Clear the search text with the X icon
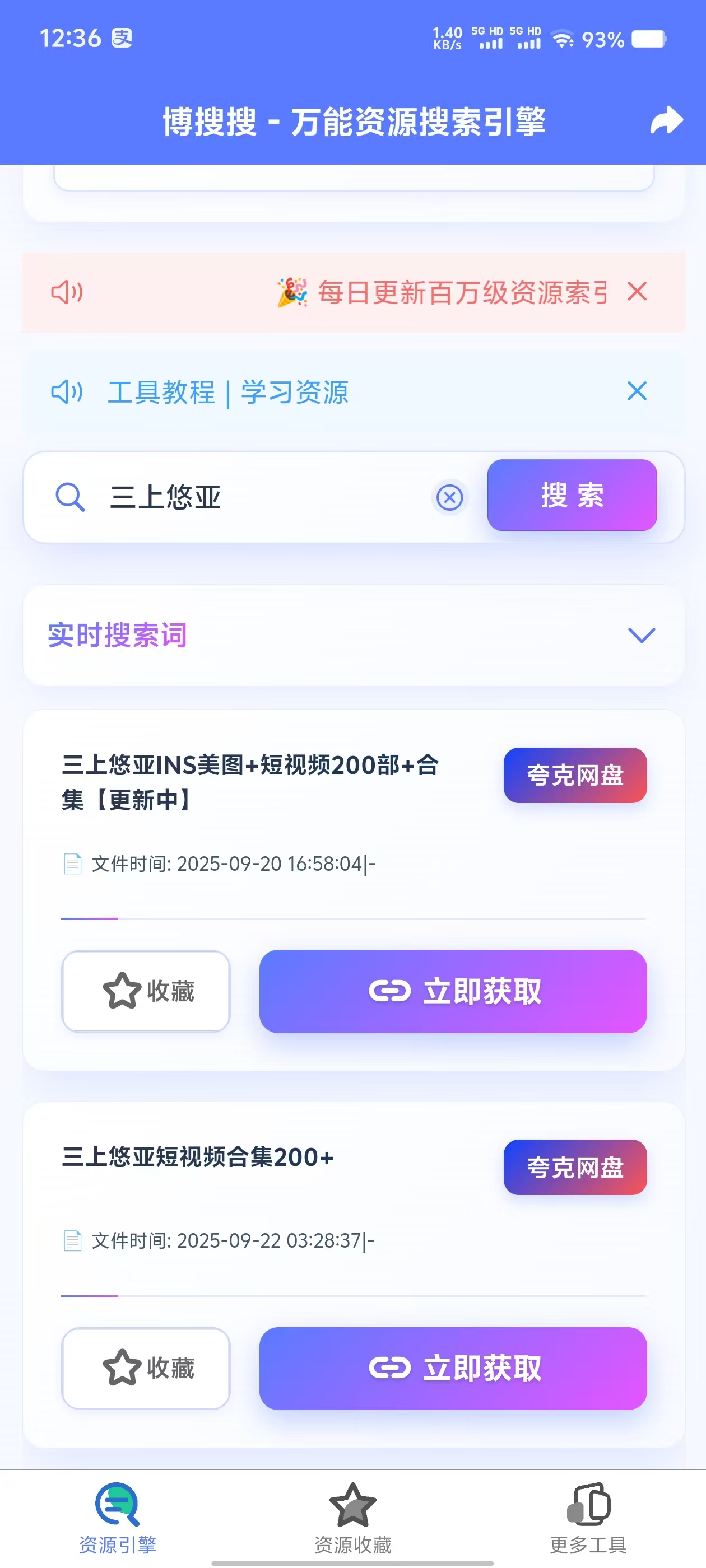The height and width of the screenshot is (1568, 706). coord(449,497)
